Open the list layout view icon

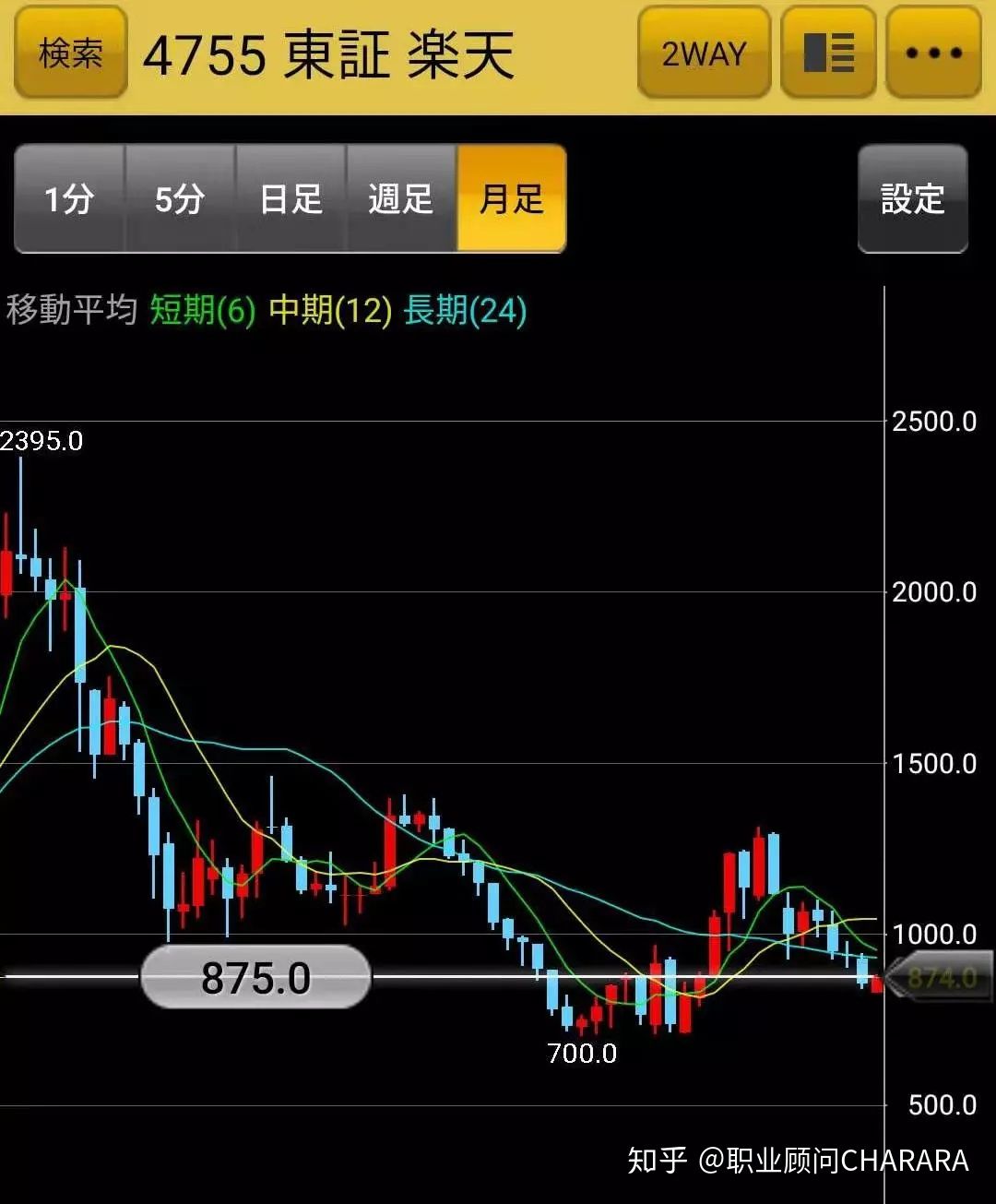[x=828, y=54]
